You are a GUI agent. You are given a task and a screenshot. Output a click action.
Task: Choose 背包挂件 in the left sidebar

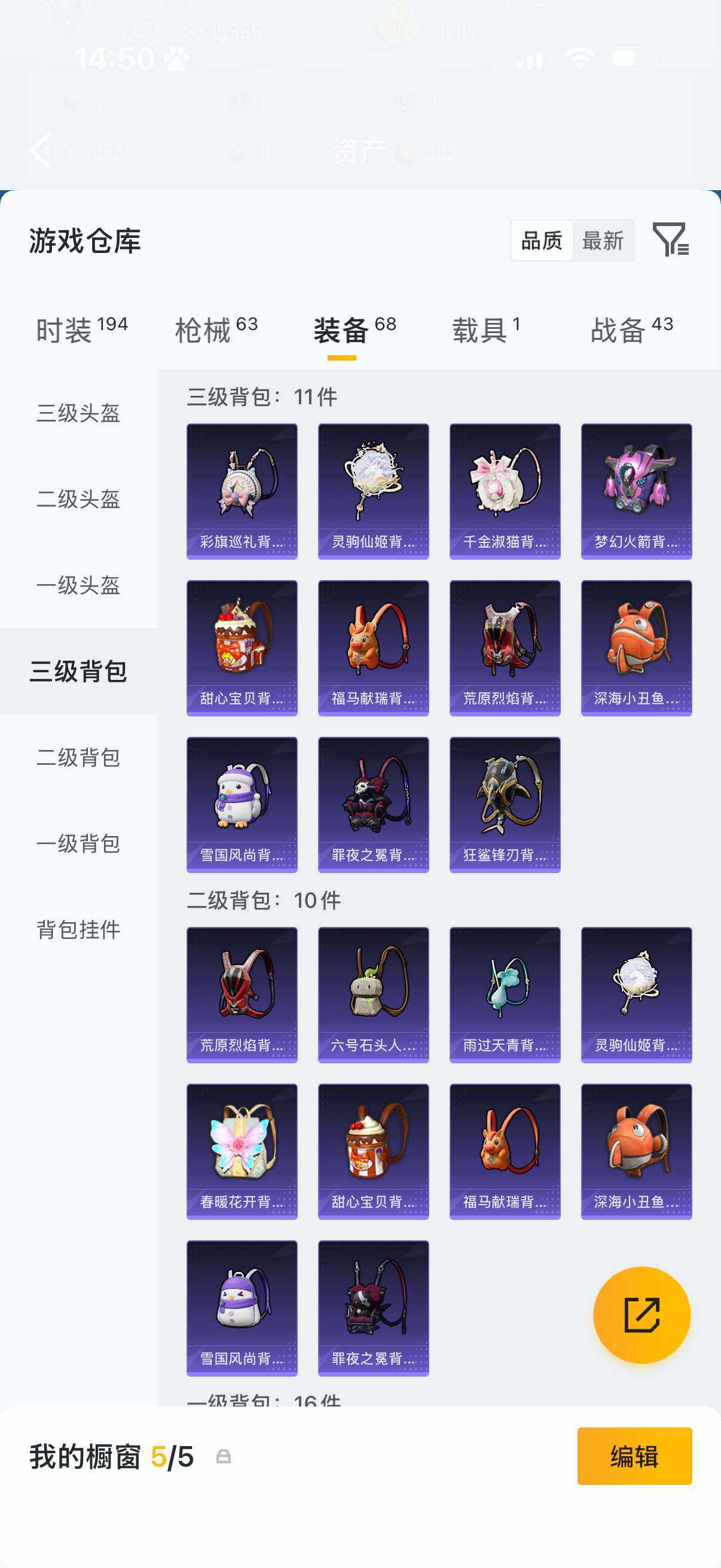[78, 929]
